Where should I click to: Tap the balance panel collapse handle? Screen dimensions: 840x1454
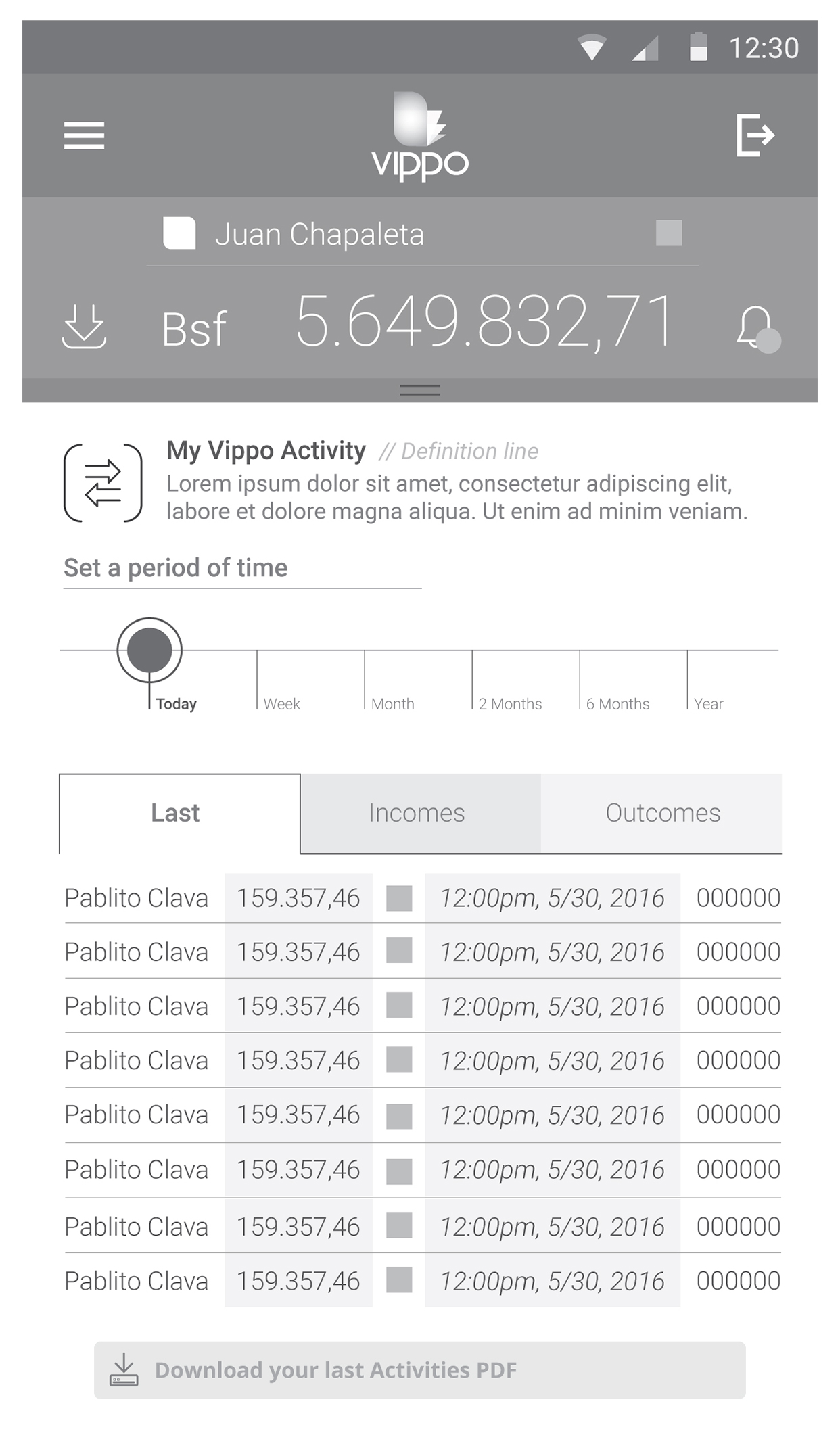coord(420,390)
